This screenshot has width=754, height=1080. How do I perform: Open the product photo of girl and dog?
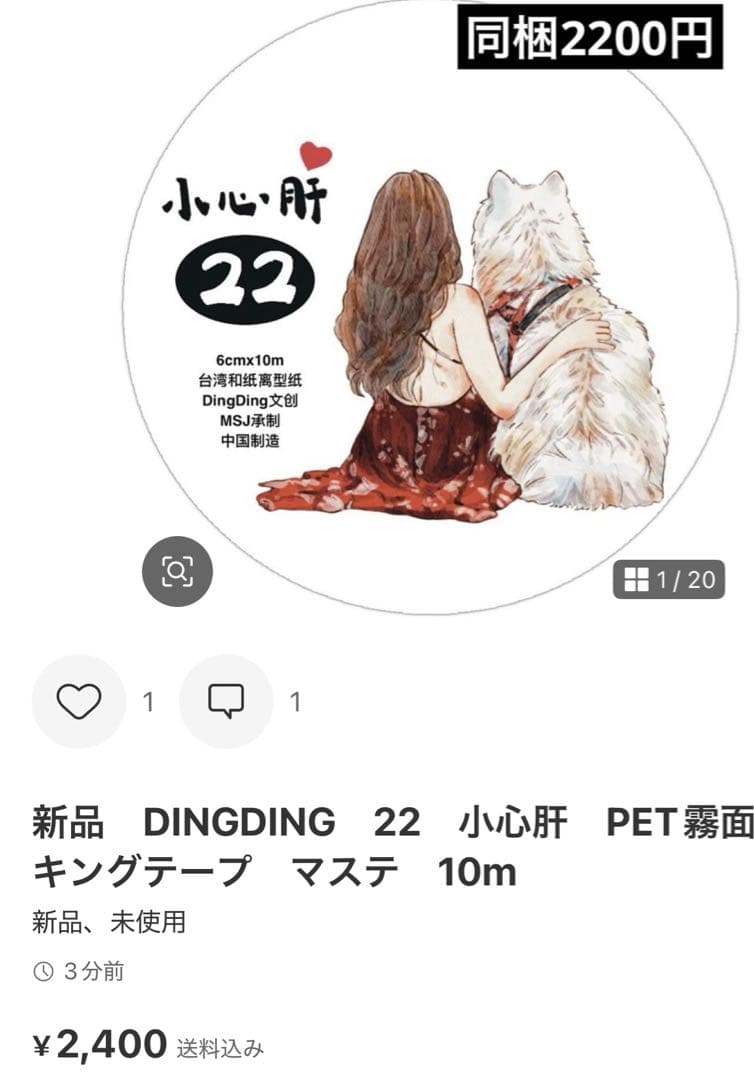coord(420,330)
